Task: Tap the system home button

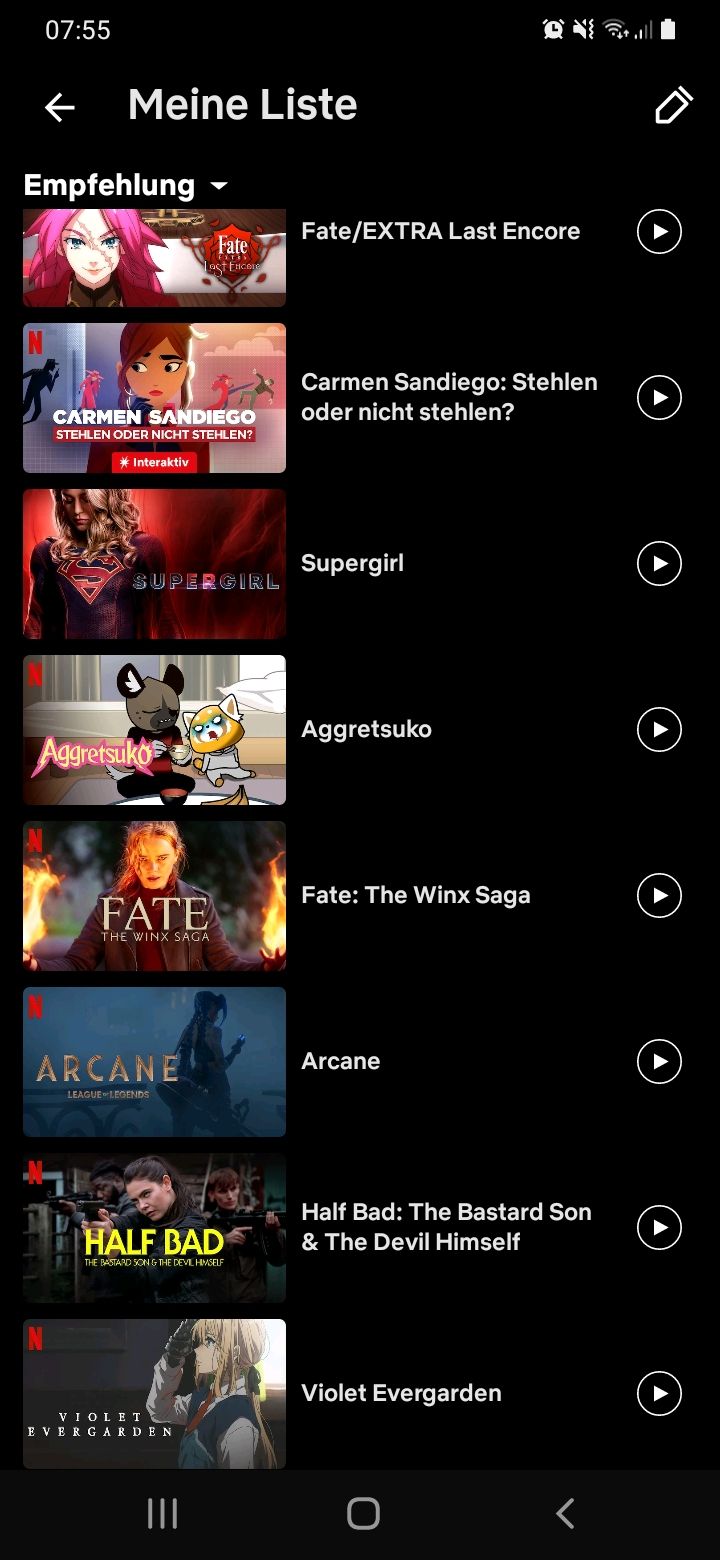Action: pos(363,1514)
